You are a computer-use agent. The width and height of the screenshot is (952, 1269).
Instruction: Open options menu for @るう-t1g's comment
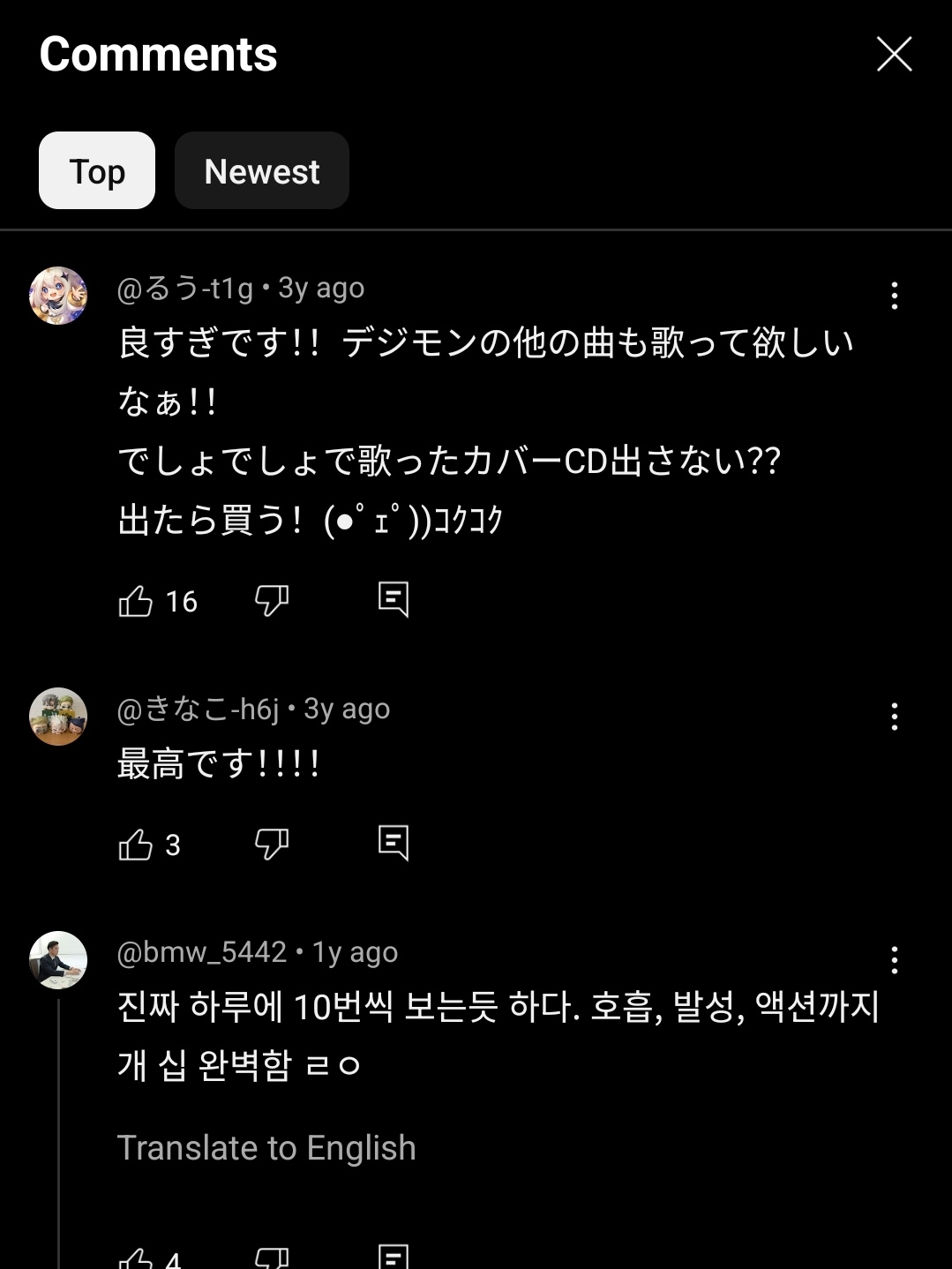(x=895, y=296)
